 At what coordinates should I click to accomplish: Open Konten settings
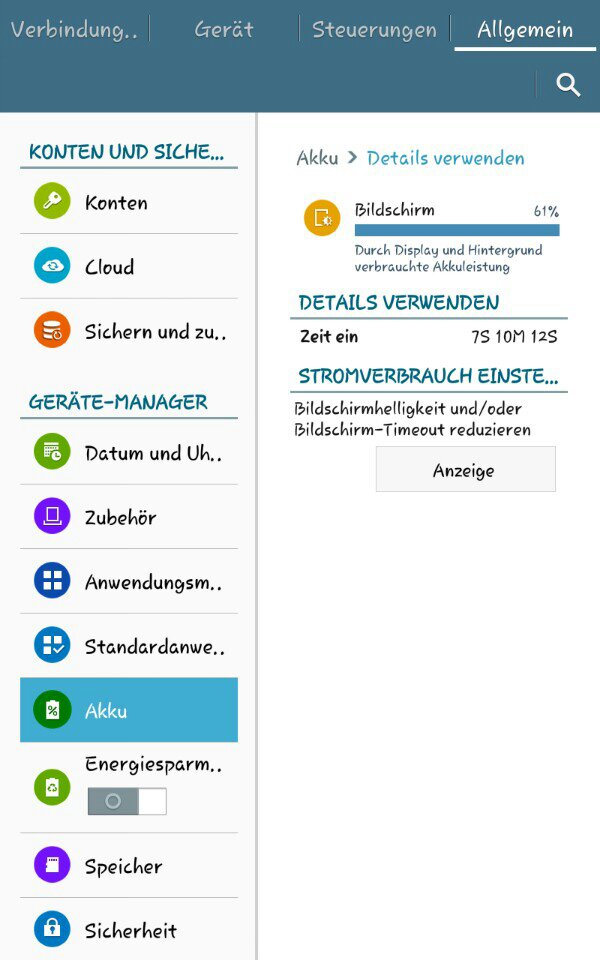pyautogui.click(x=129, y=202)
